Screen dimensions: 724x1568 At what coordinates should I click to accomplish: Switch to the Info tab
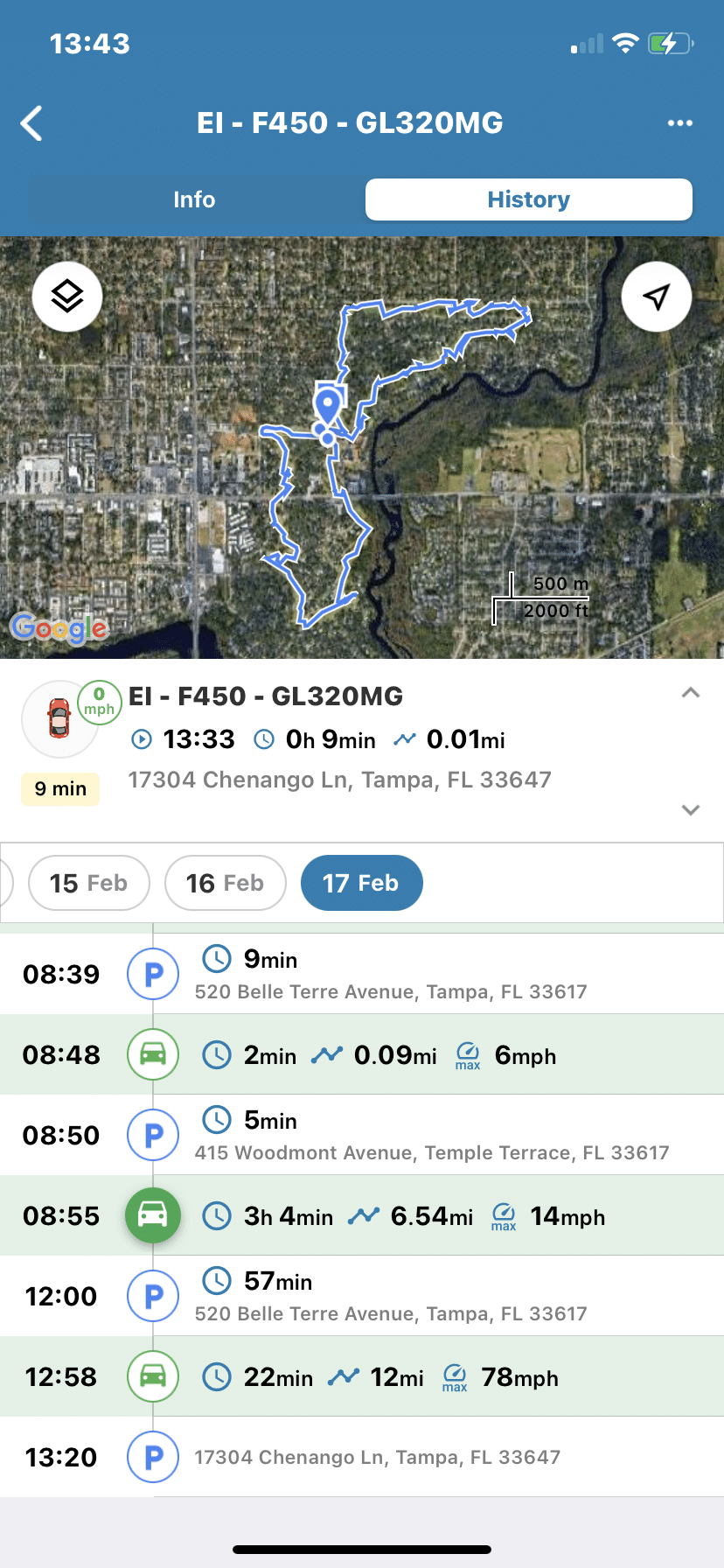(x=194, y=199)
